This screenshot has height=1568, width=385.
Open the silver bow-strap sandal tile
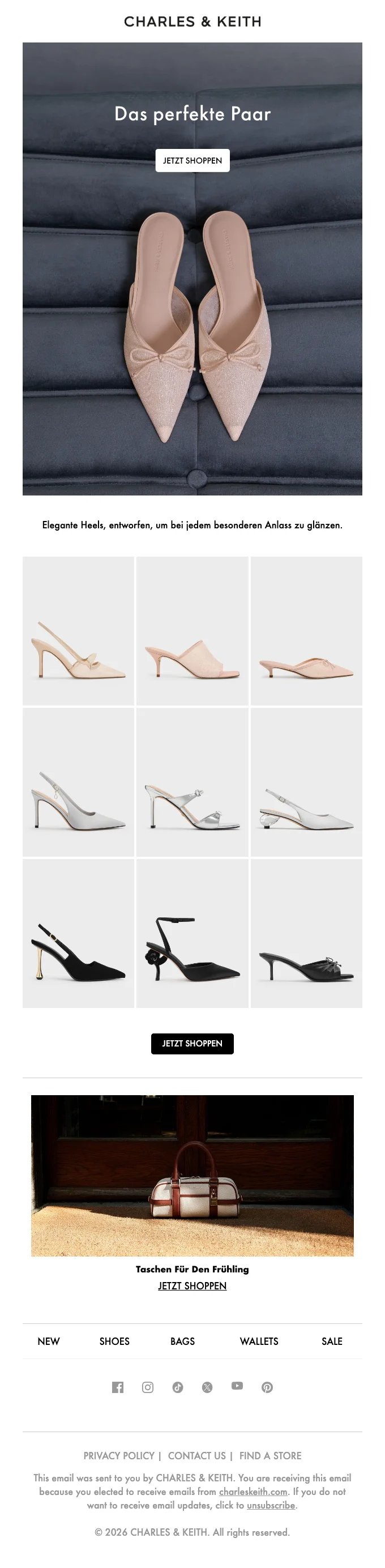[192, 782]
